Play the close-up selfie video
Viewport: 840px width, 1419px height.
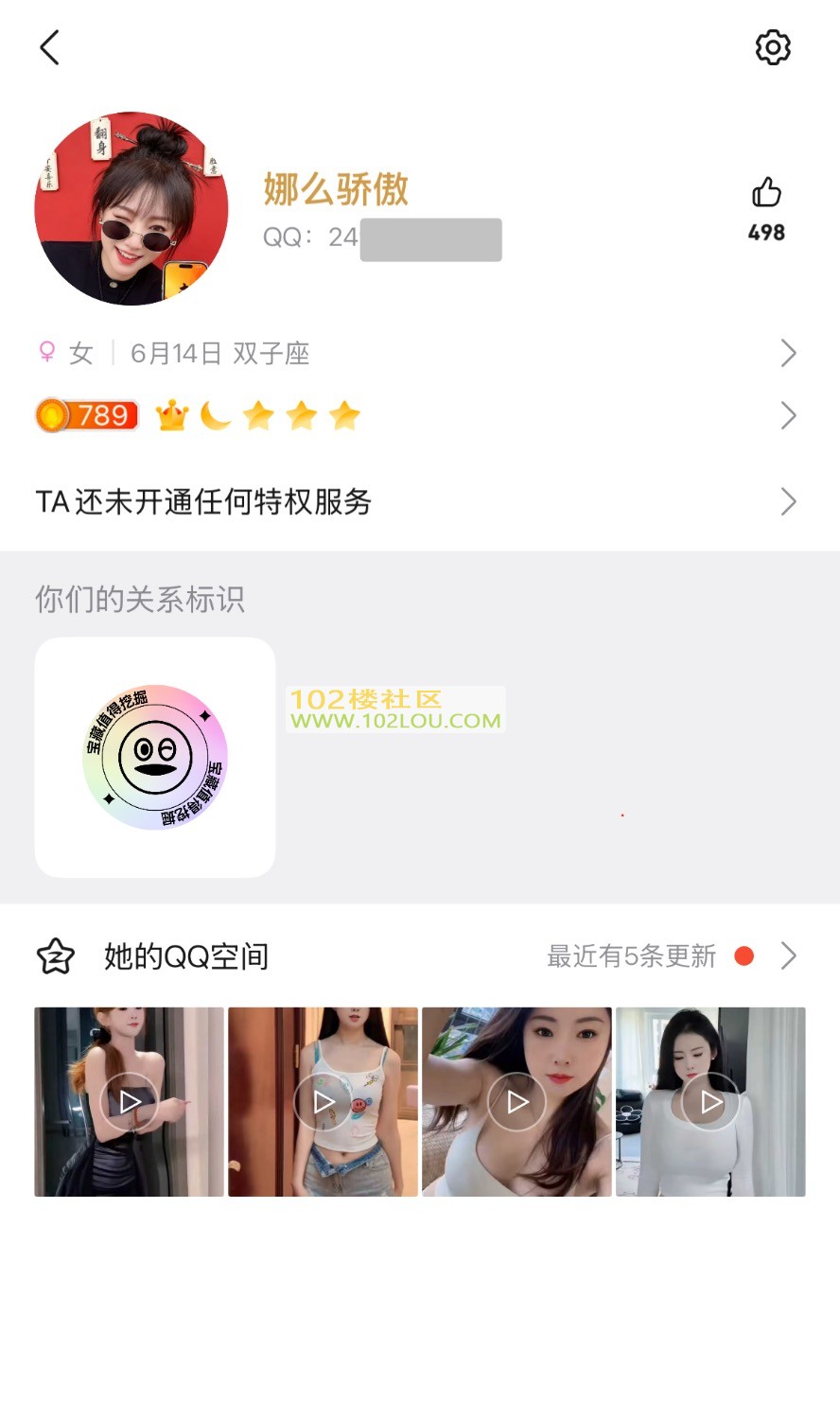click(516, 1102)
